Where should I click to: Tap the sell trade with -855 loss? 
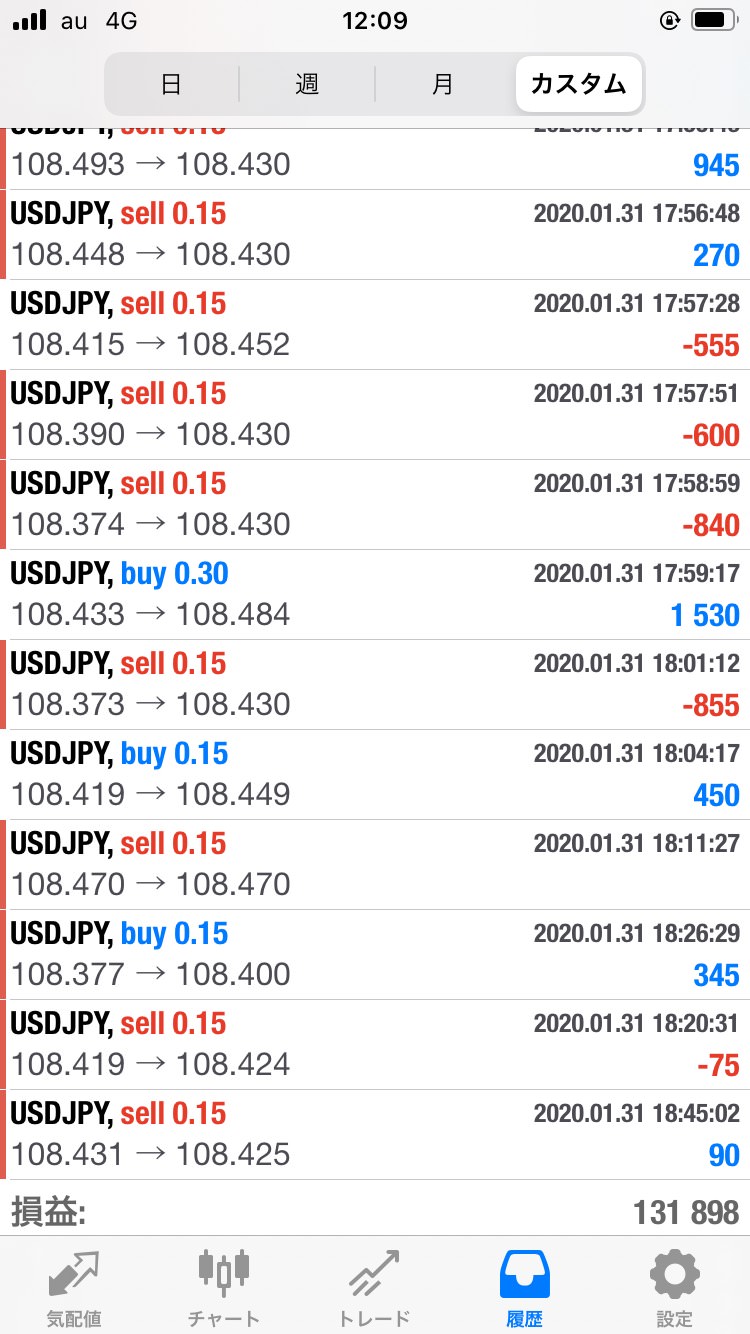pos(375,684)
